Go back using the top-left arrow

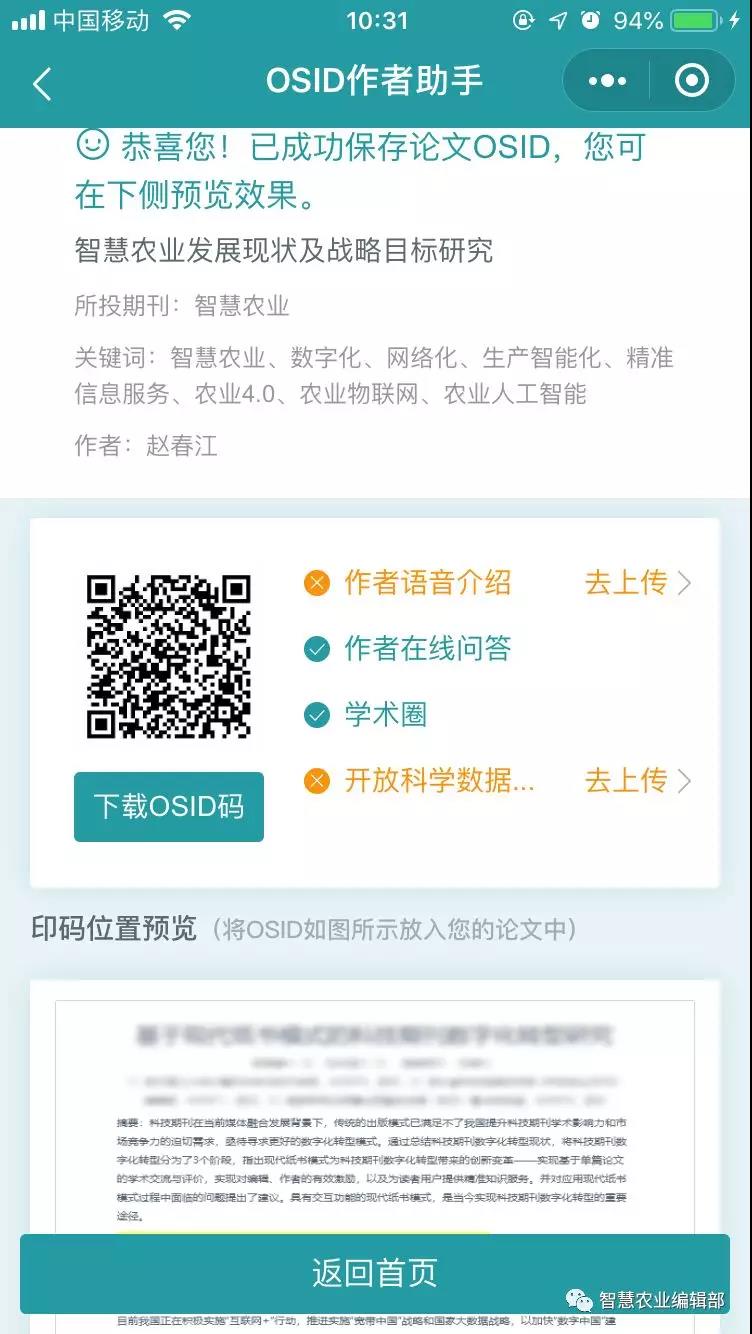pyautogui.click(x=42, y=84)
